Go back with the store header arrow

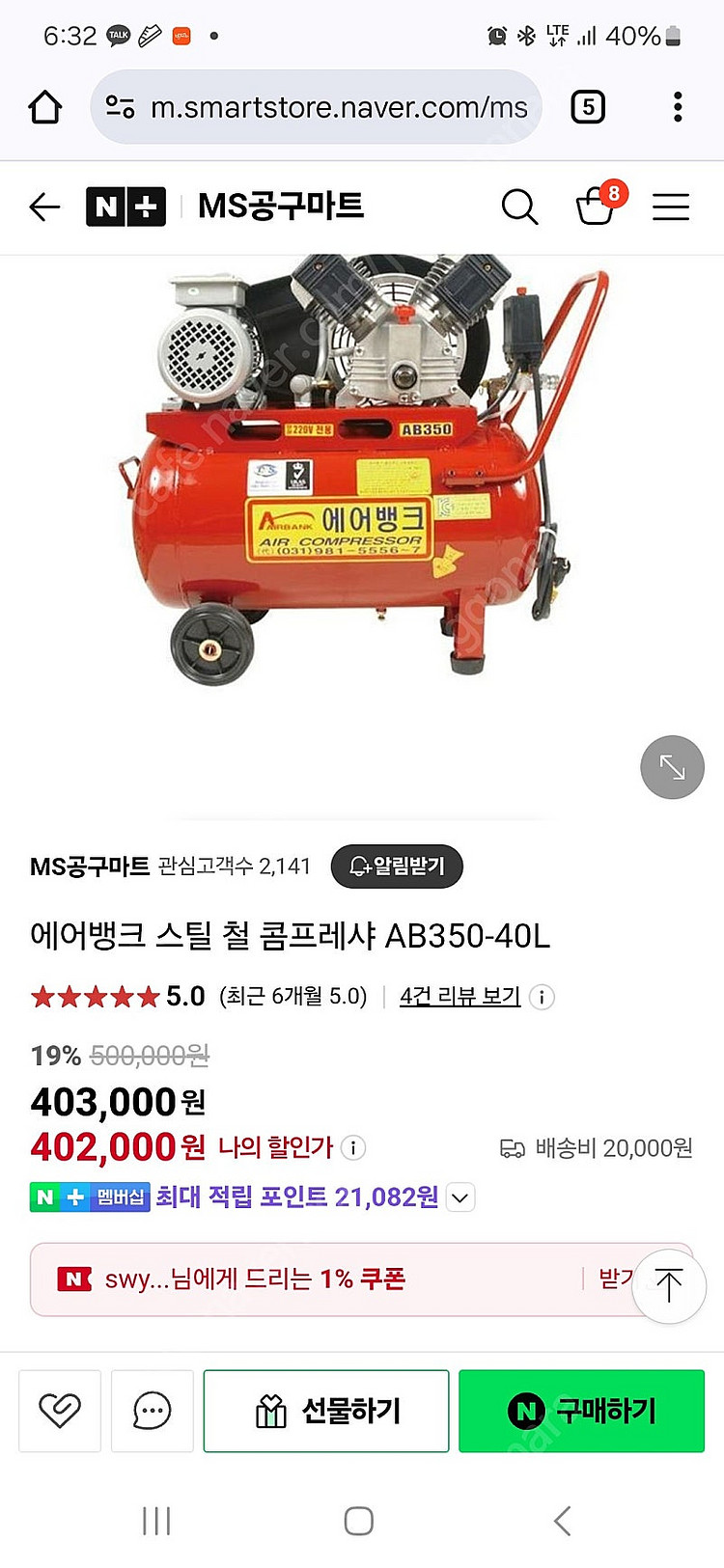44,206
